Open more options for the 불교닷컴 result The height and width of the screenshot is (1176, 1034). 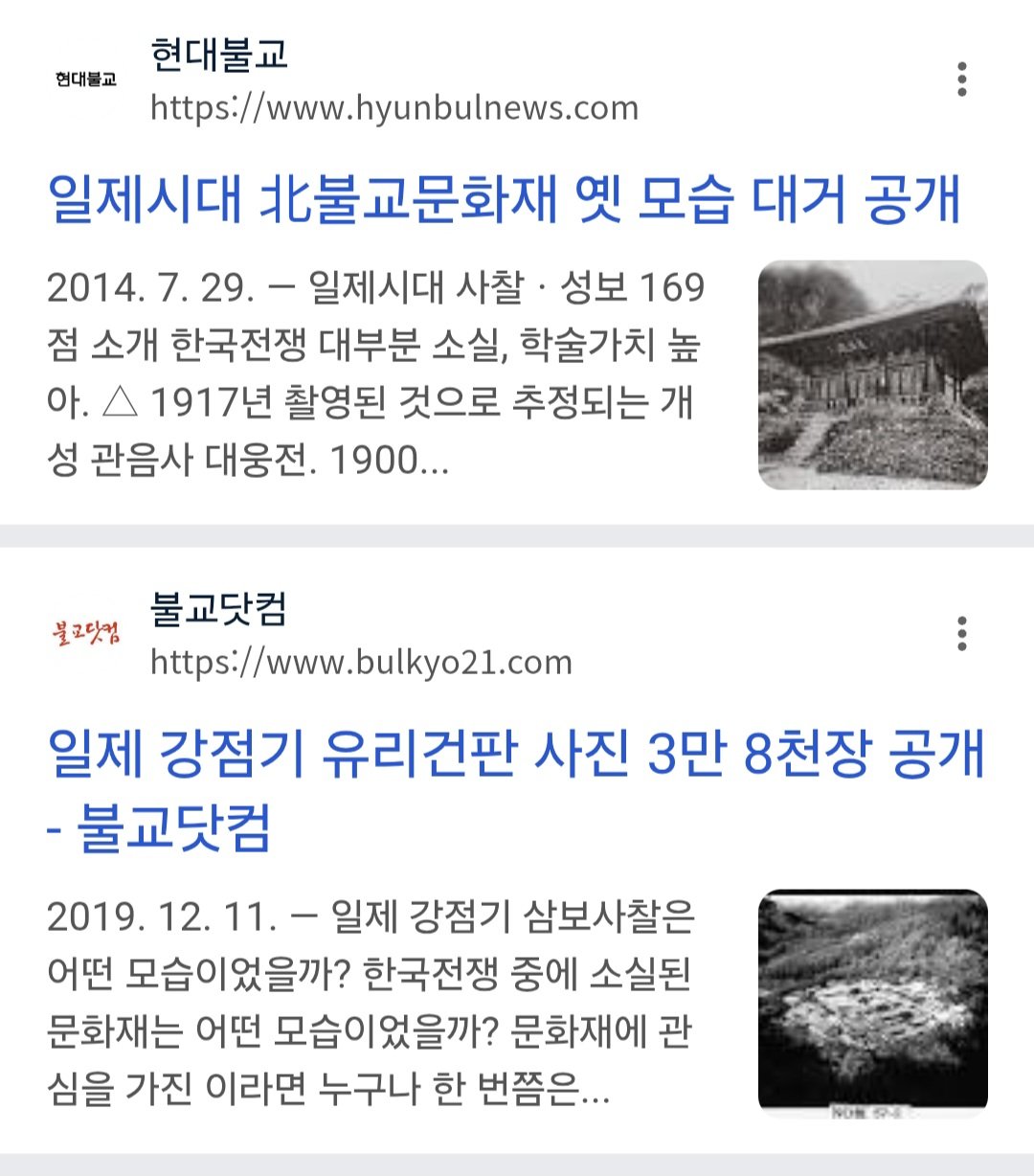pos(961,634)
